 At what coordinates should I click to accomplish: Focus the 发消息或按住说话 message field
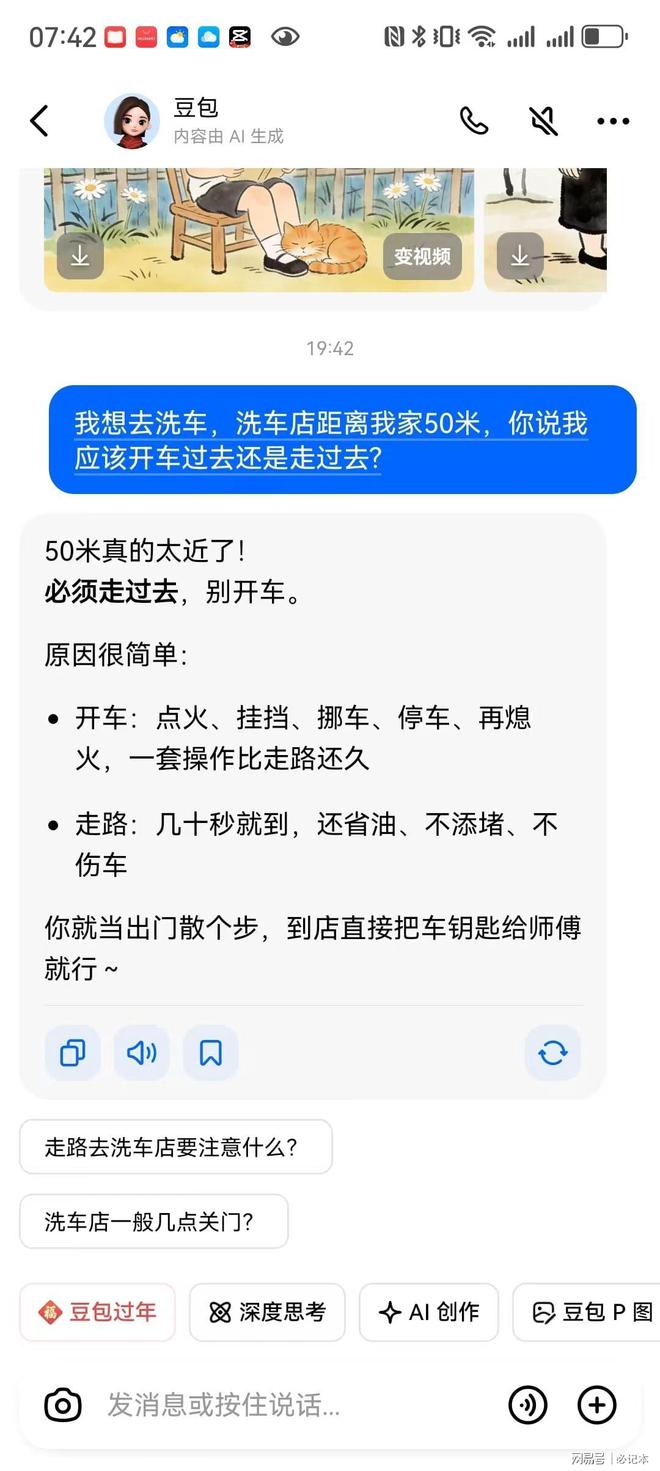(280, 1405)
